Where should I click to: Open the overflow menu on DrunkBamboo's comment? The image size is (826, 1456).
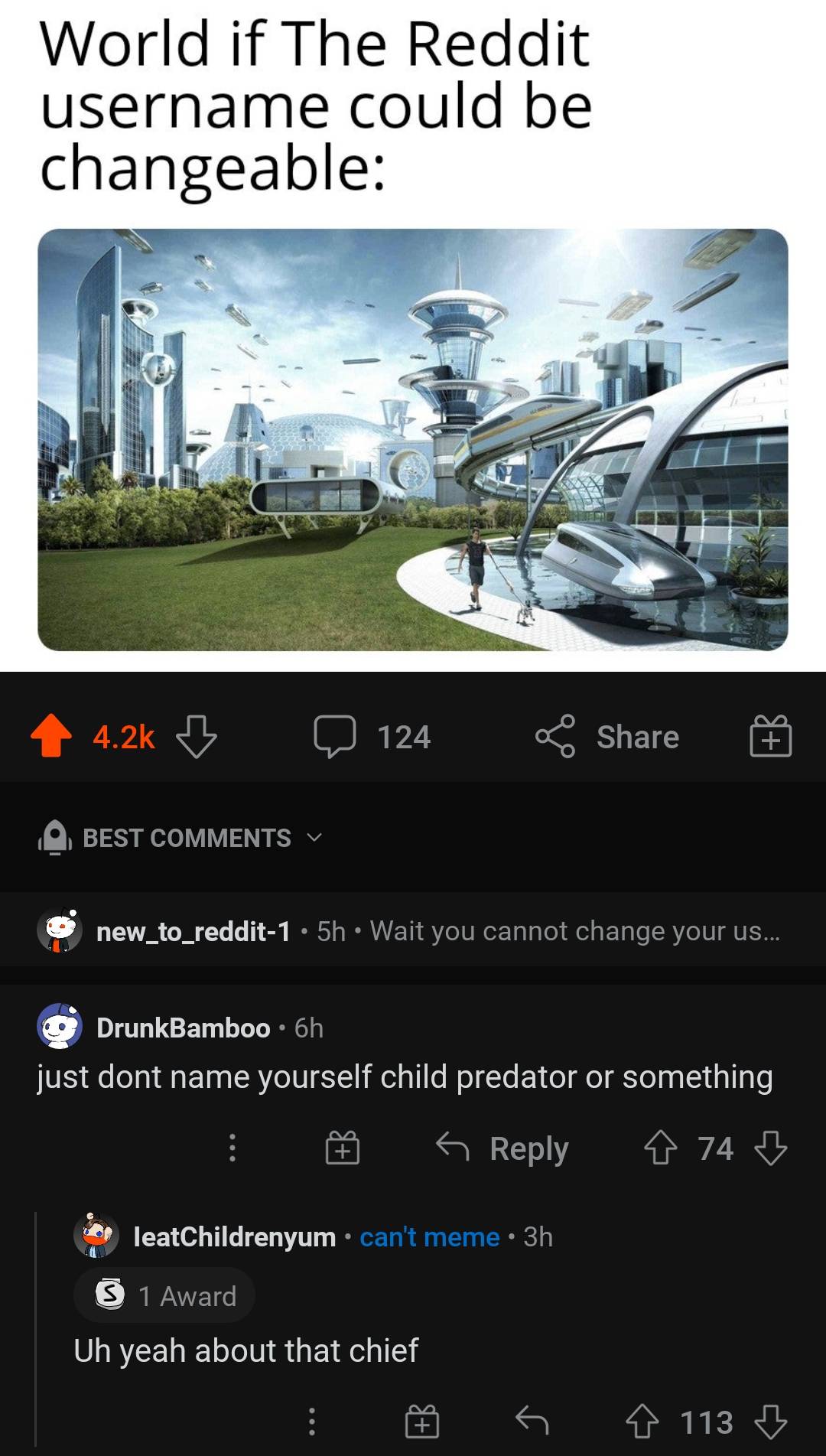coord(232,1148)
